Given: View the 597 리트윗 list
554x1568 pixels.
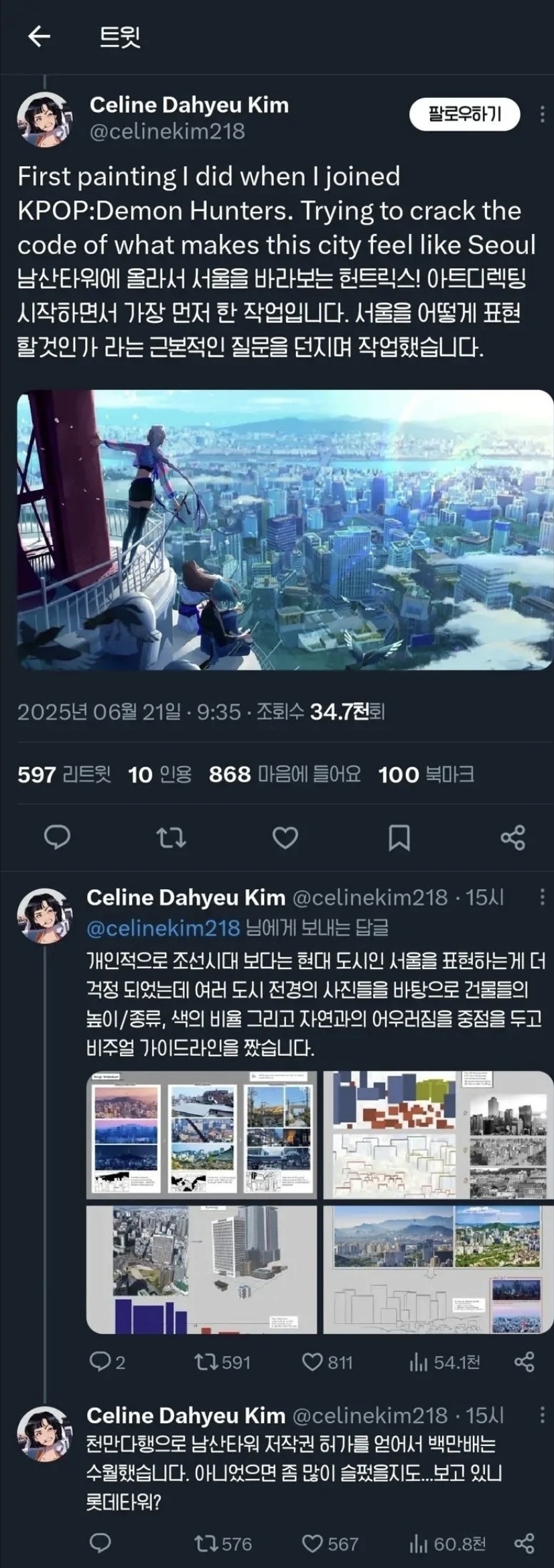Looking at the screenshot, I should (x=64, y=775).
